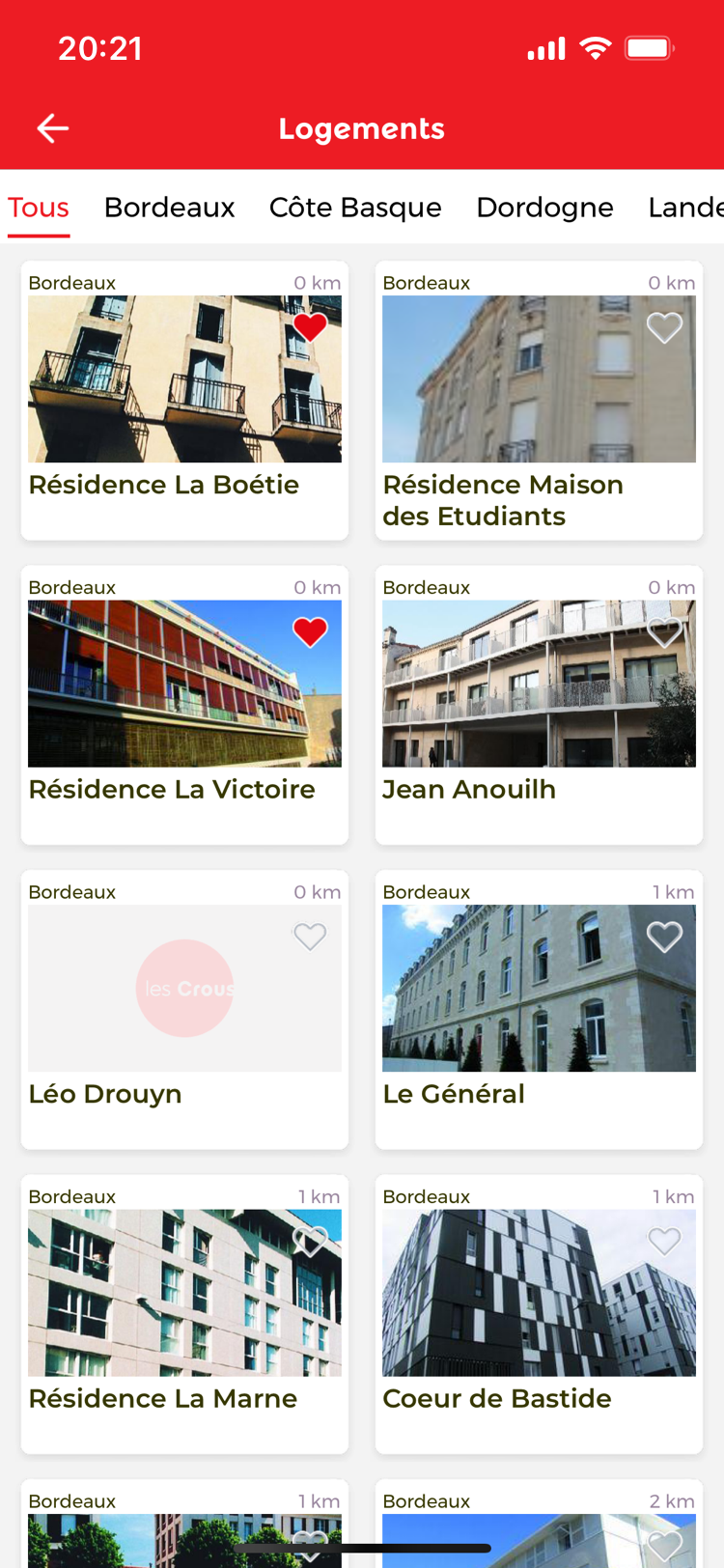Favorite Résidence Maison des Etudiants

pyautogui.click(x=664, y=327)
